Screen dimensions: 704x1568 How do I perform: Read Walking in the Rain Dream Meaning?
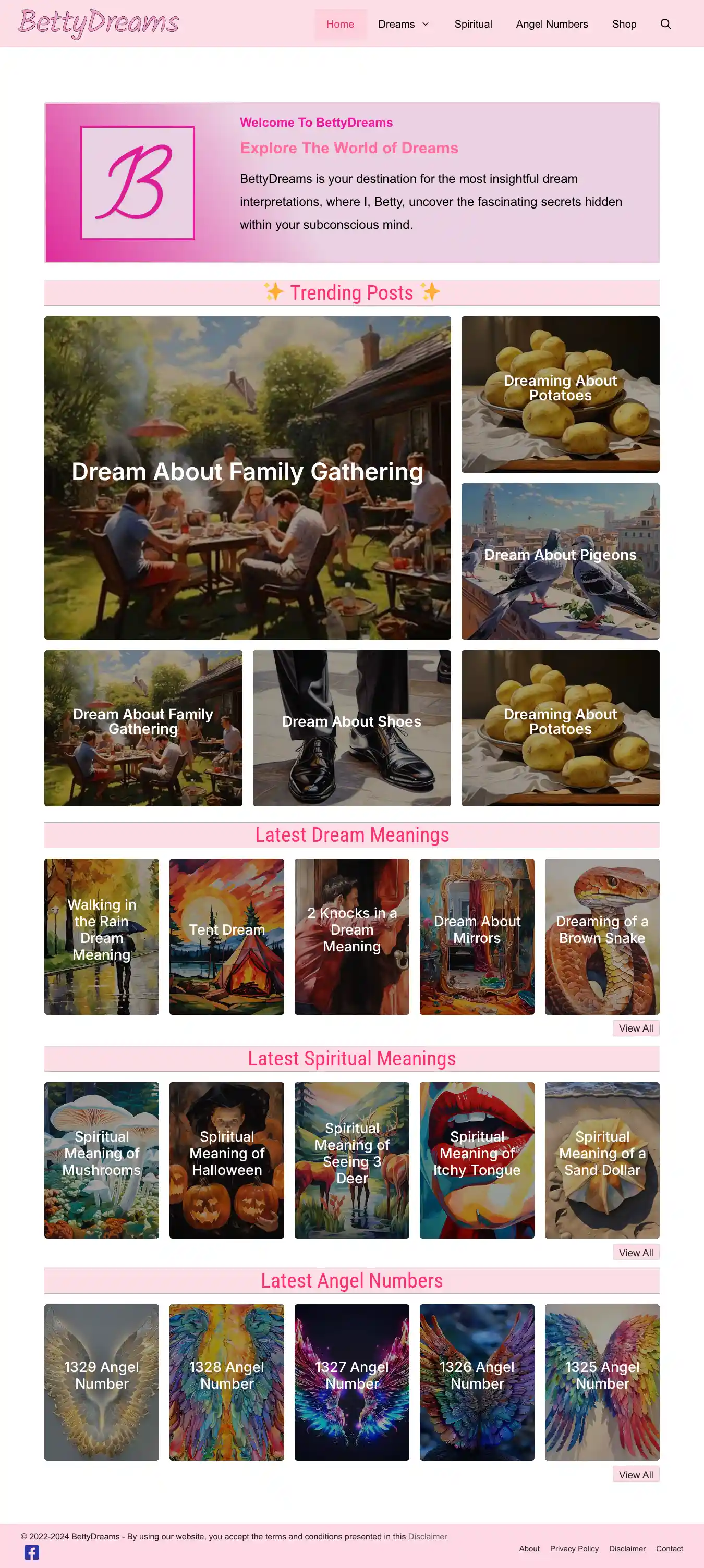102,936
